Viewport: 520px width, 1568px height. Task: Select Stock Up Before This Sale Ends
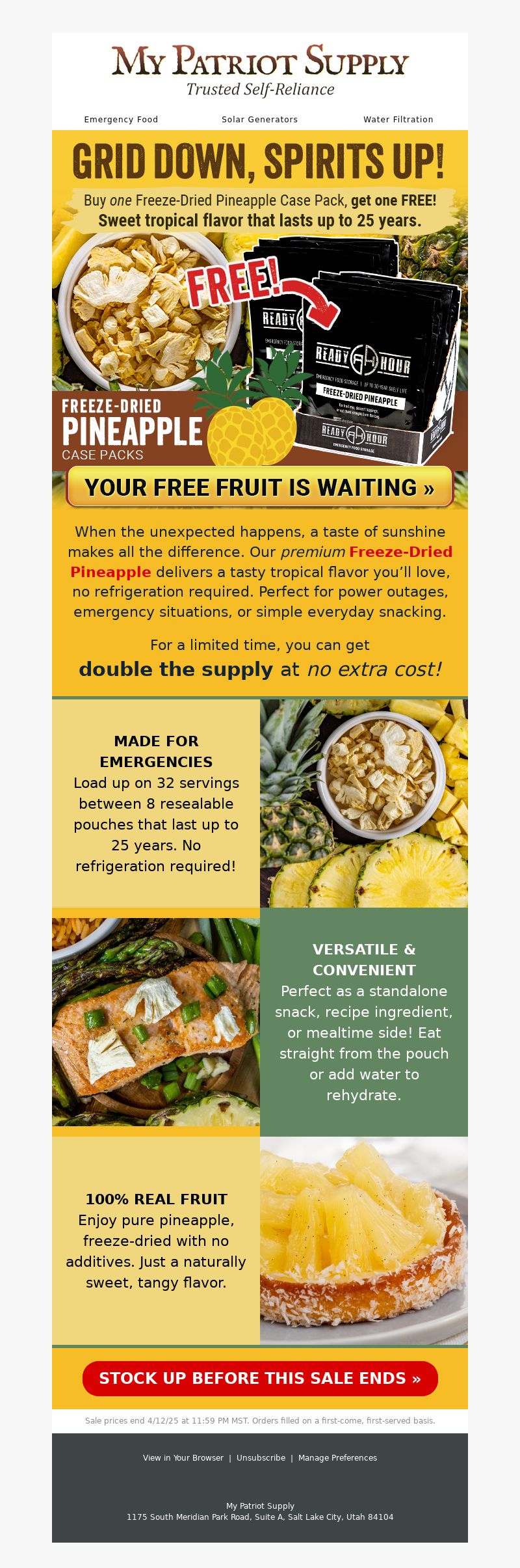(x=260, y=1378)
